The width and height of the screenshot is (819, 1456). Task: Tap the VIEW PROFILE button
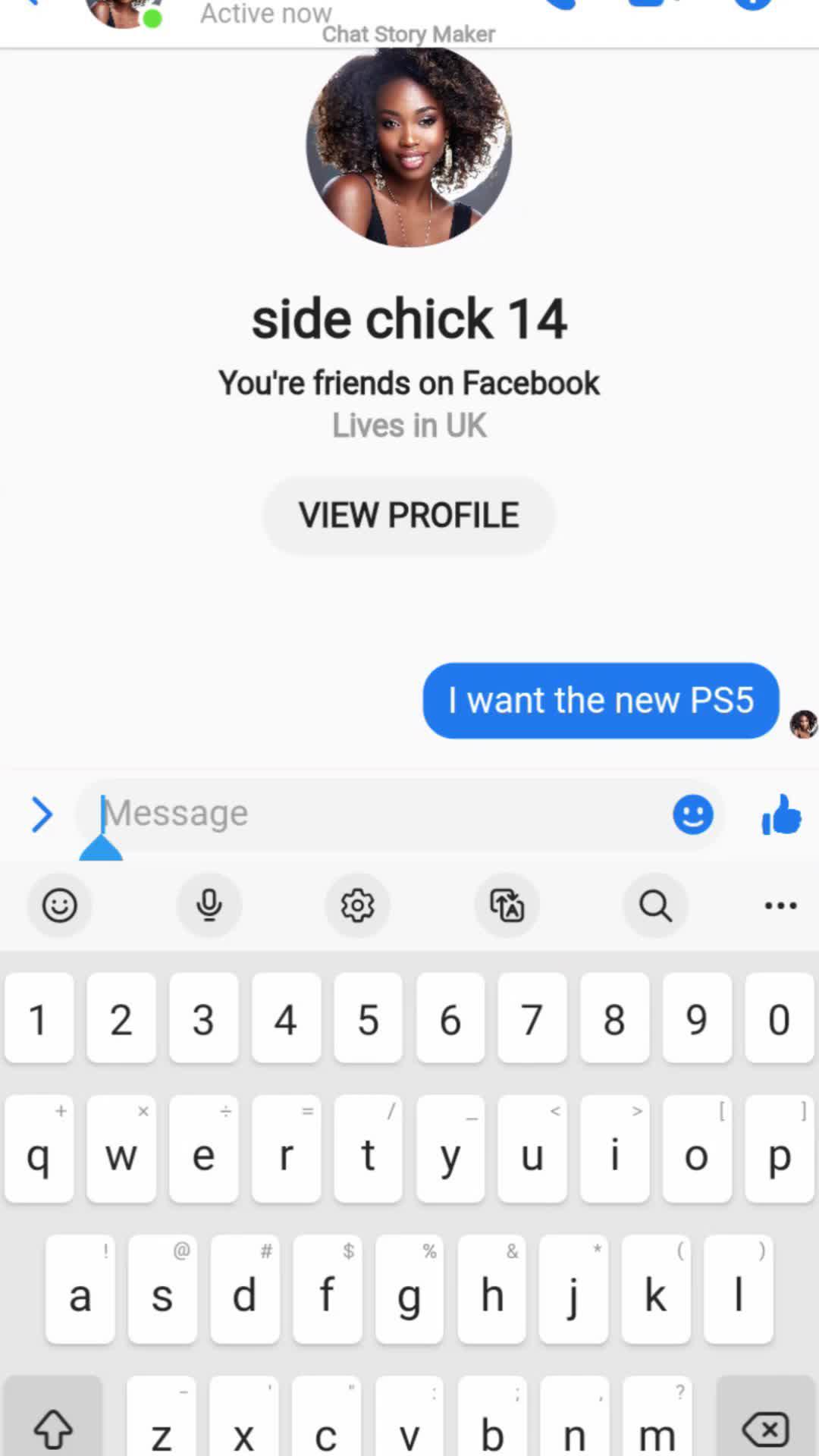point(409,516)
